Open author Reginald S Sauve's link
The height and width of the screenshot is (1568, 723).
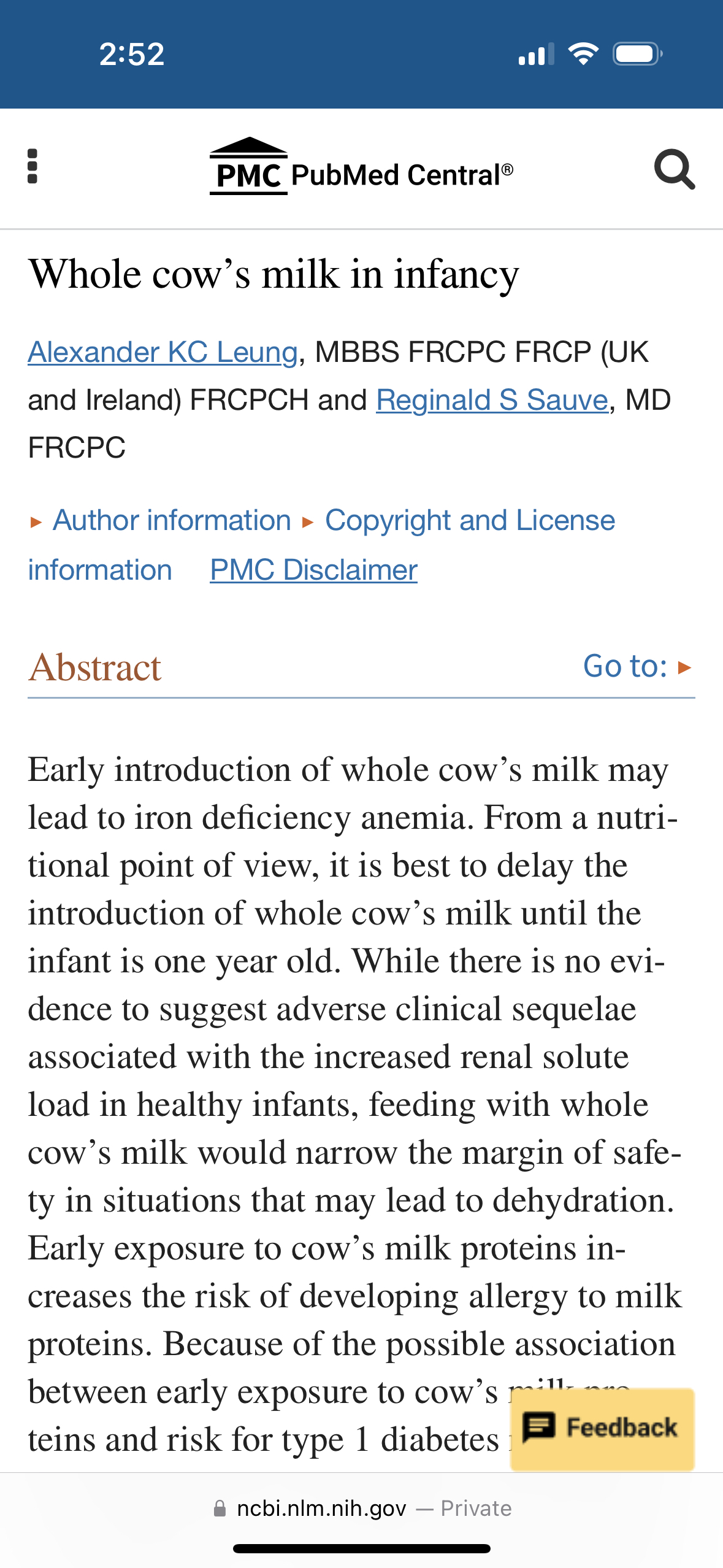tap(492, 400)
